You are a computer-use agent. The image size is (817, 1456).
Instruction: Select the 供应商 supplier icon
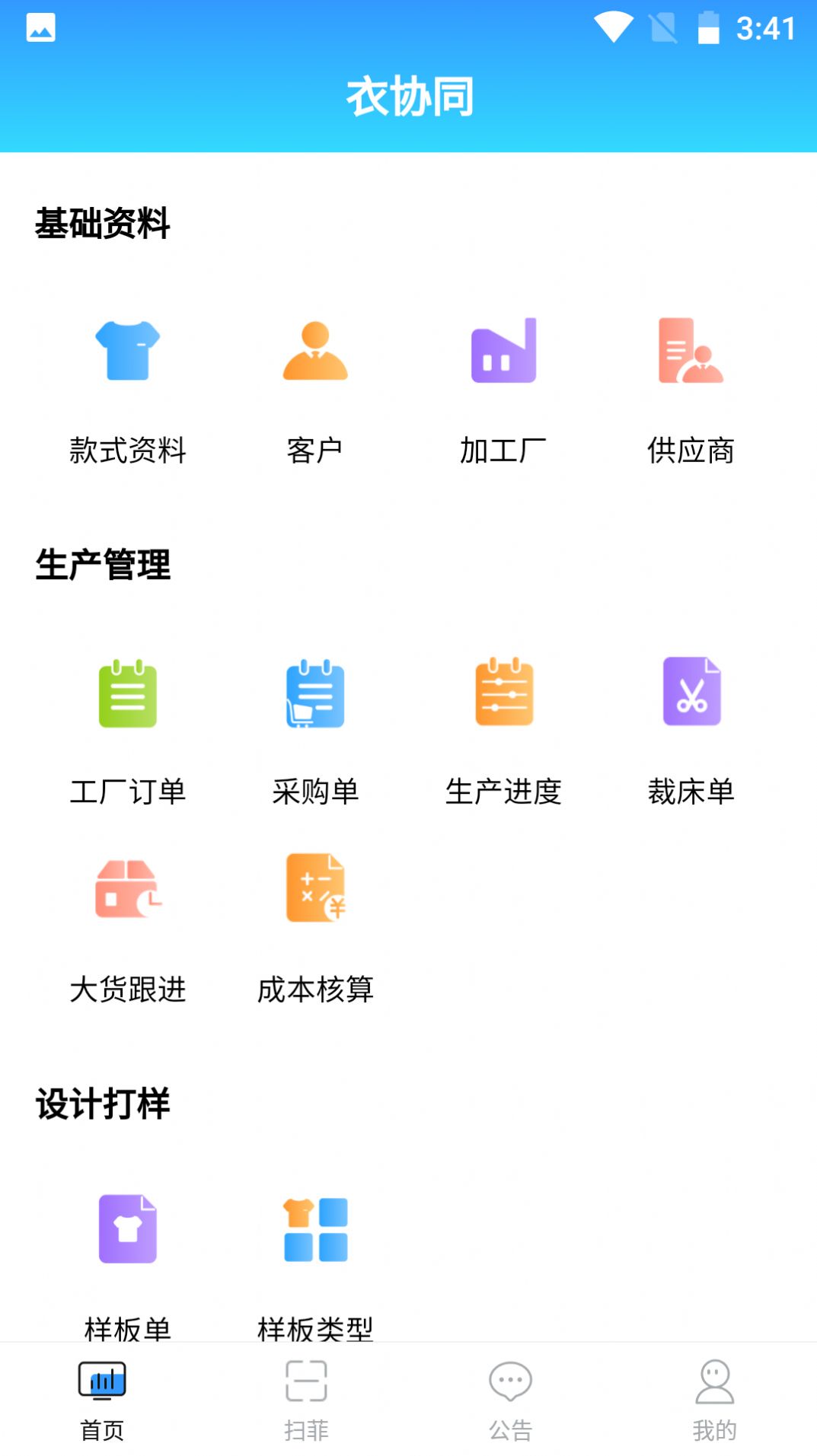[691, 353]
